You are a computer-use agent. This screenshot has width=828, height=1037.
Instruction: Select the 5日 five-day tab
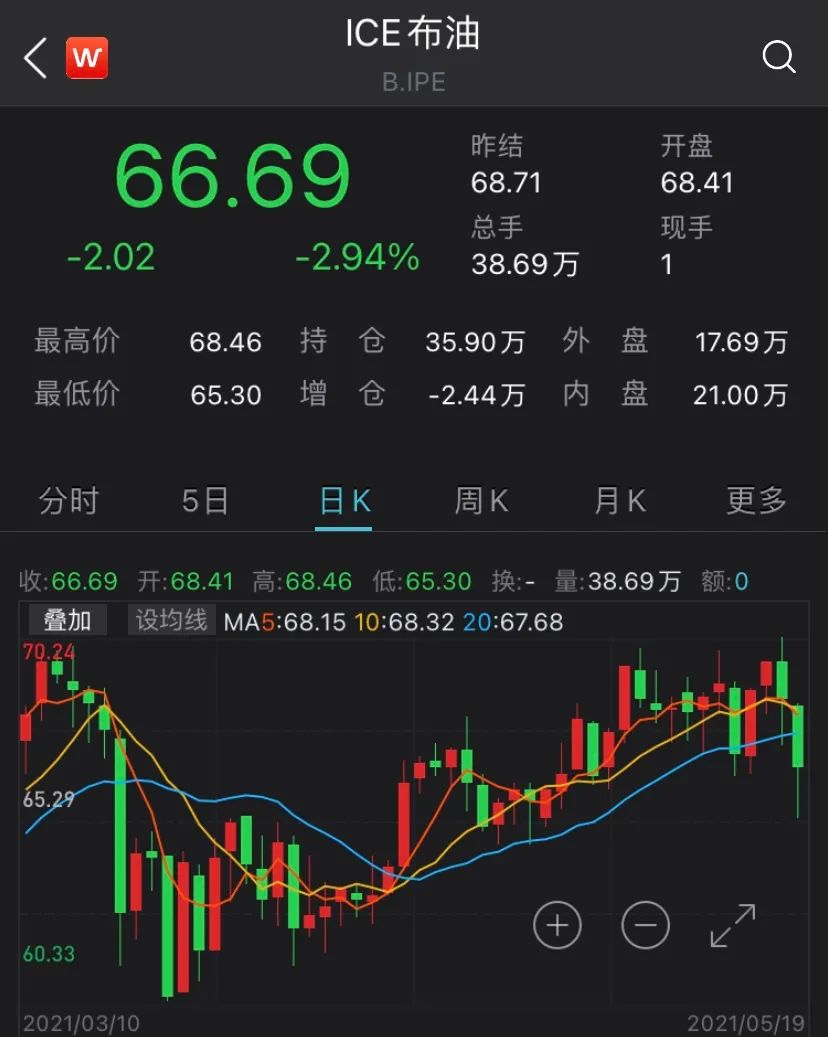(x=204, y=501)
